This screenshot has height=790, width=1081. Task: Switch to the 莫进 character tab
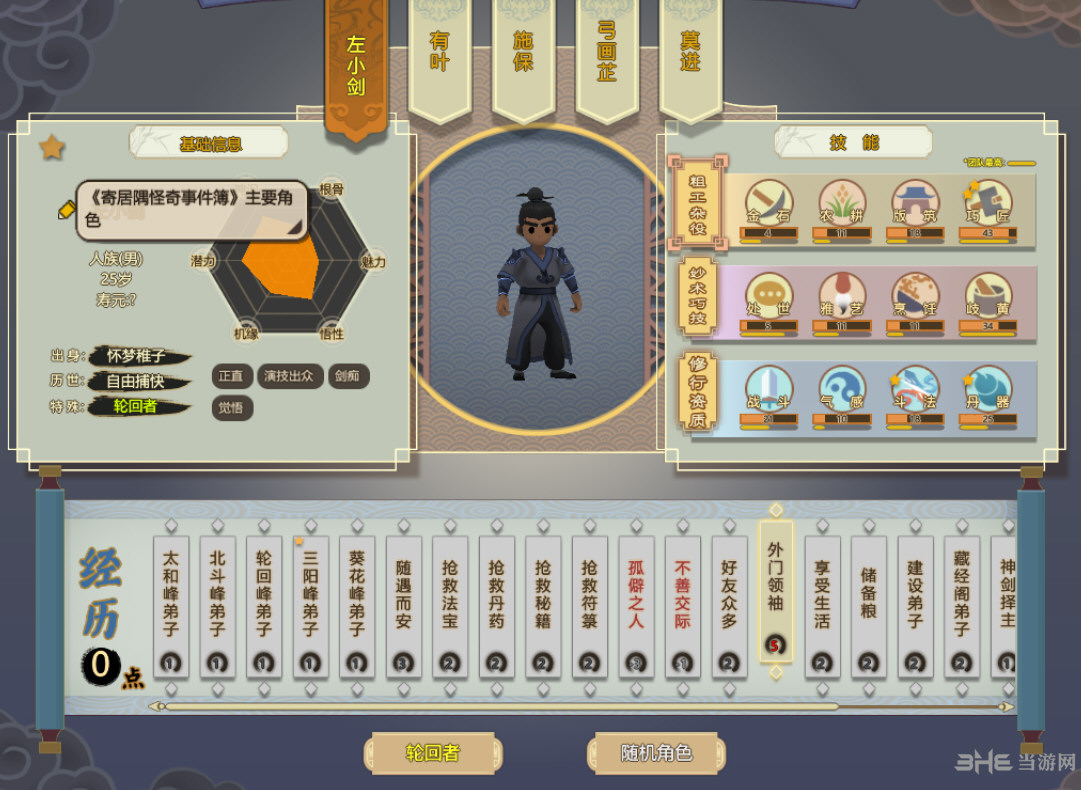(x=690, y=51)
